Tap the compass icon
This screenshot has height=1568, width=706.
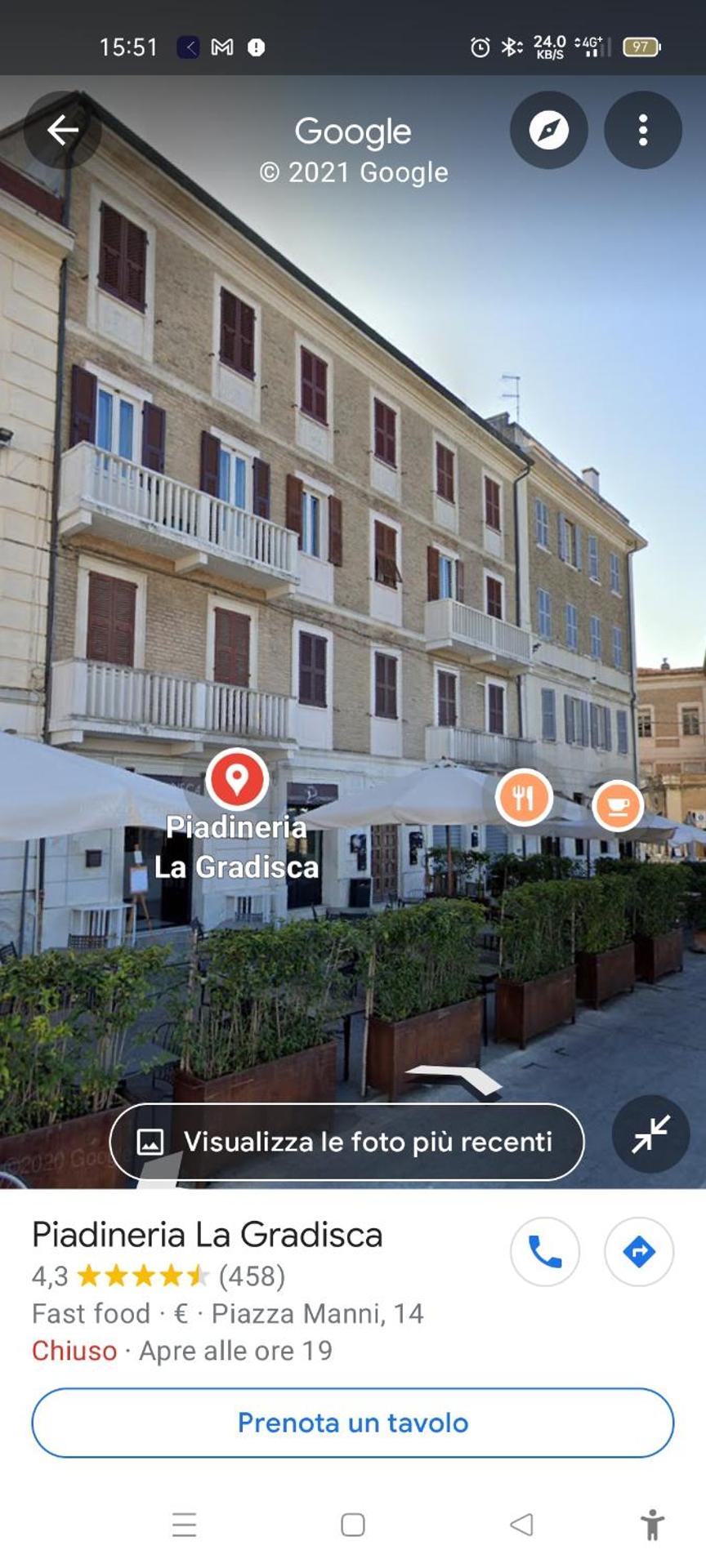click(x=548, y=130)
